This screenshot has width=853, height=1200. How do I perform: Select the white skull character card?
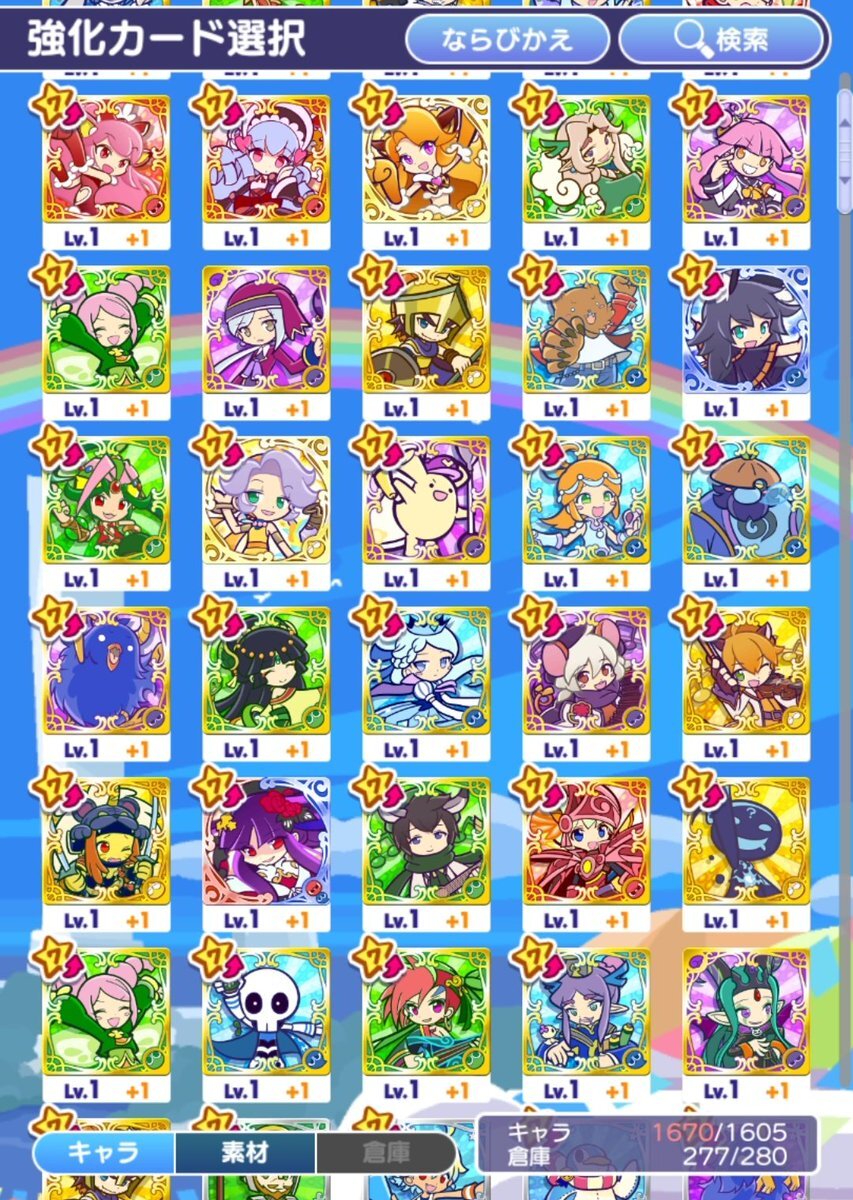pos(266,1011)
